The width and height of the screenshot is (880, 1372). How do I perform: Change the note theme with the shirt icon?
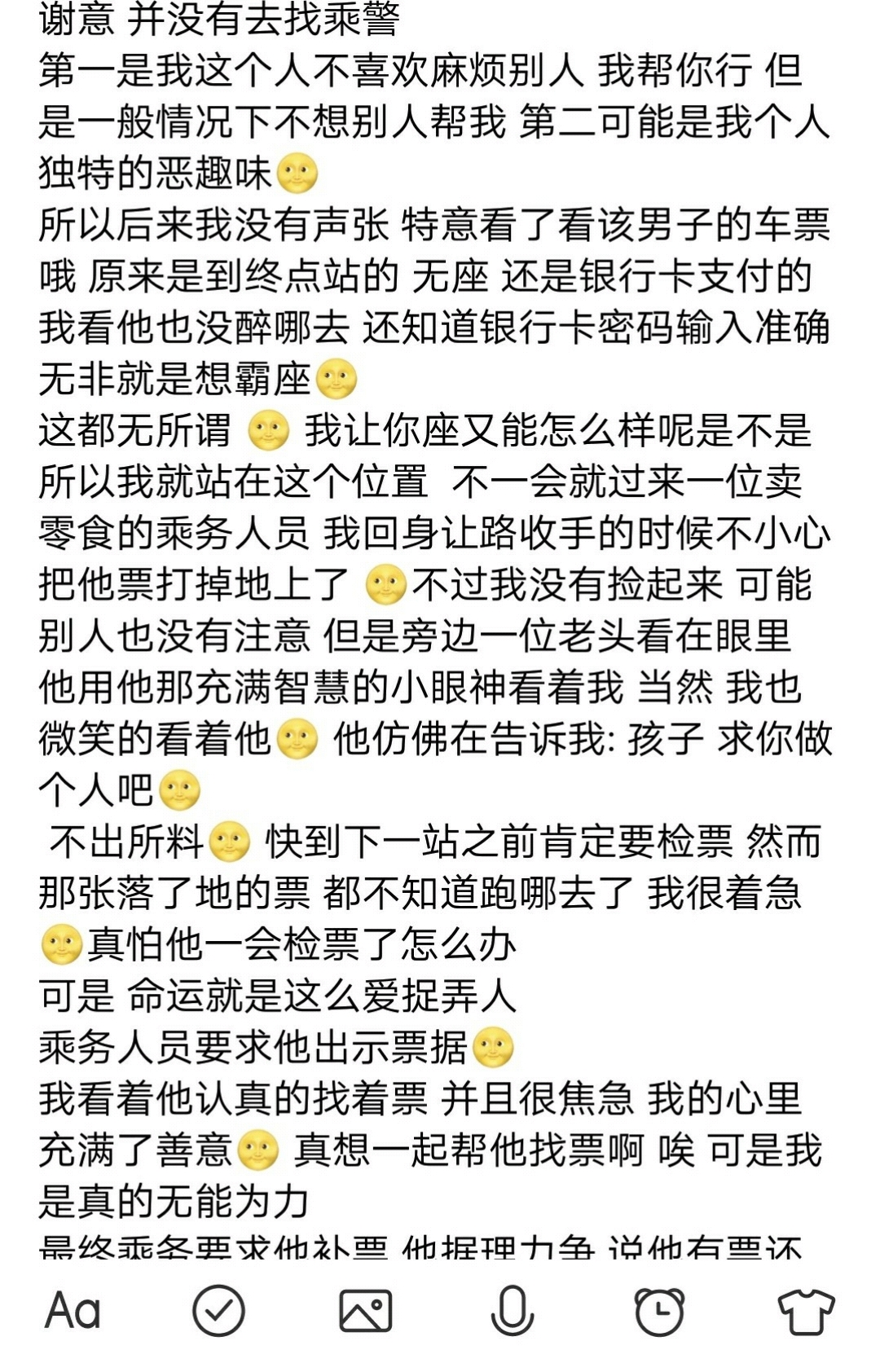(806, 1311)
